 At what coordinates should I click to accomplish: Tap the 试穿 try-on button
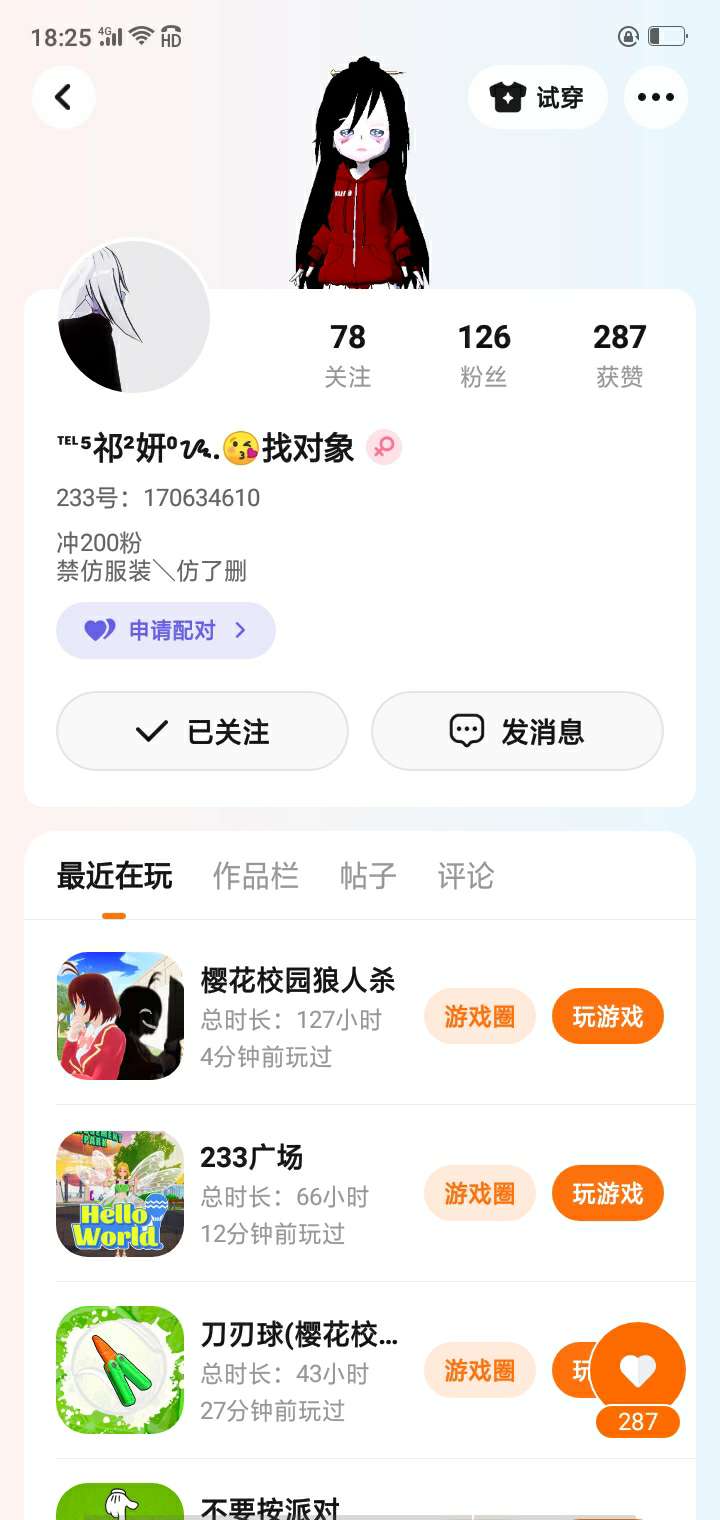537,97
